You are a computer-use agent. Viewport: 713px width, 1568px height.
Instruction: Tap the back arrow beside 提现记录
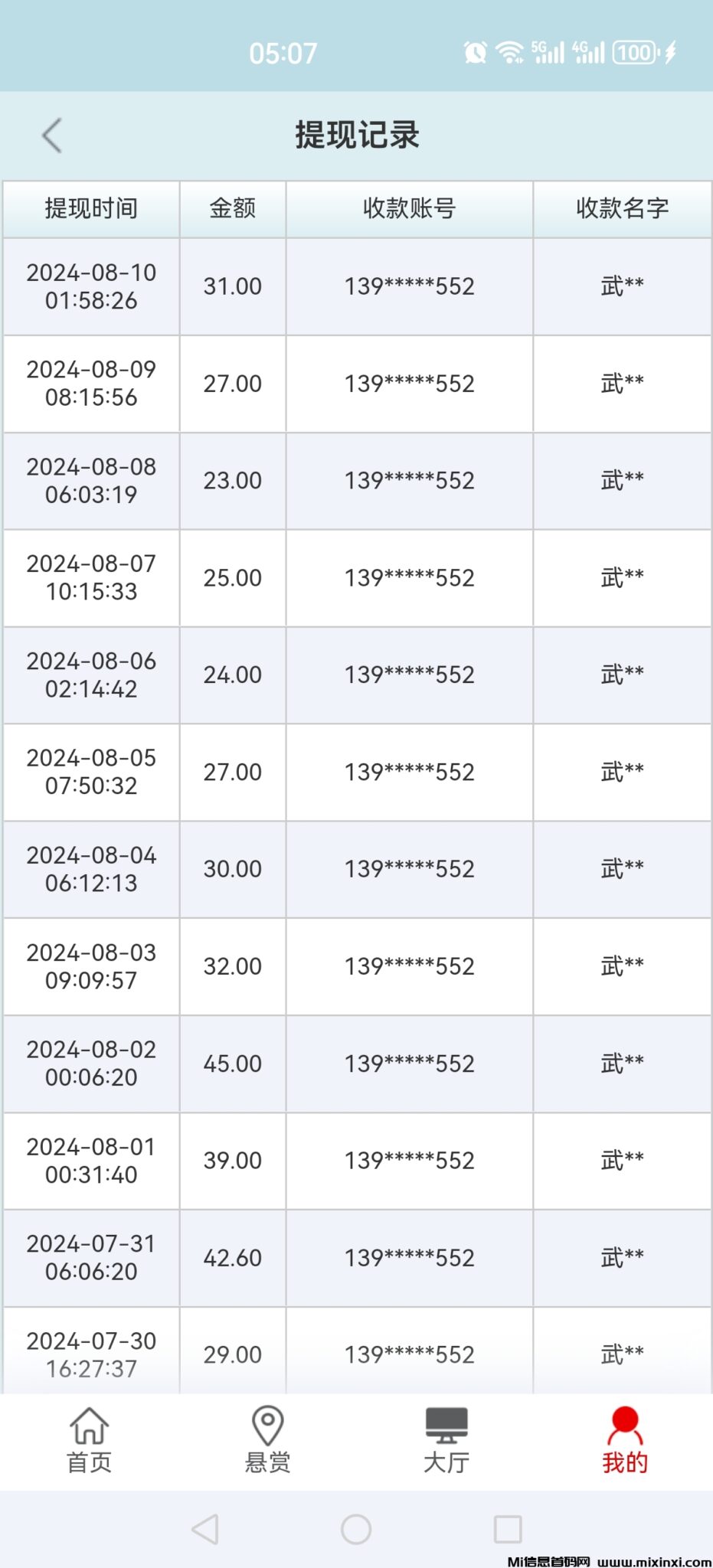pyautogui.click(x=51, y=135)
